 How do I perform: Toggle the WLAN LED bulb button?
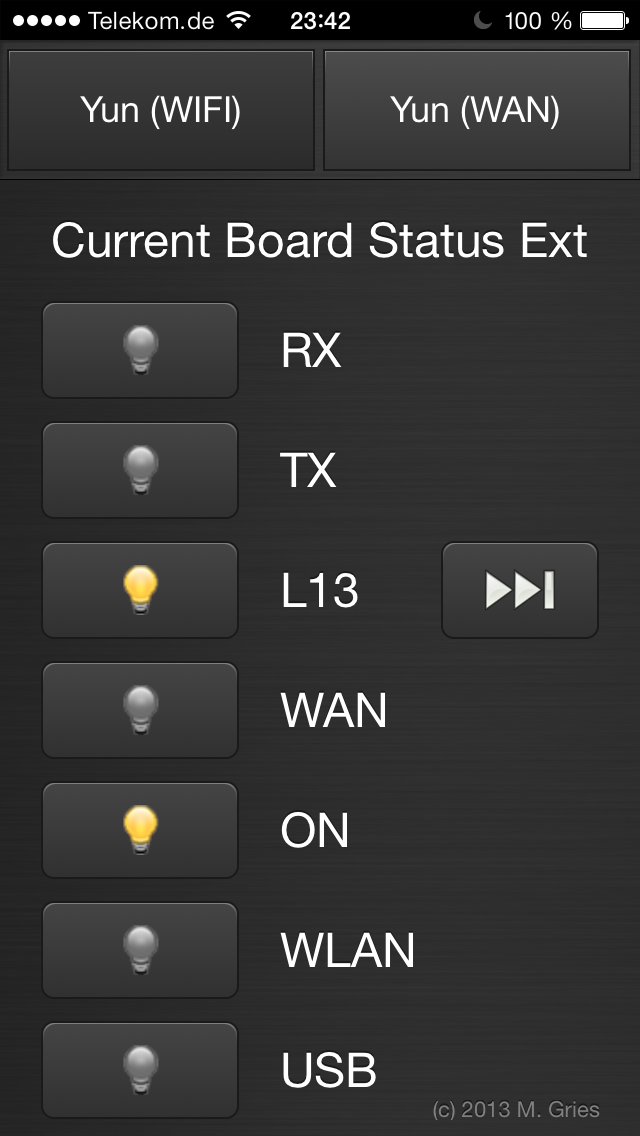pos(140,950)
